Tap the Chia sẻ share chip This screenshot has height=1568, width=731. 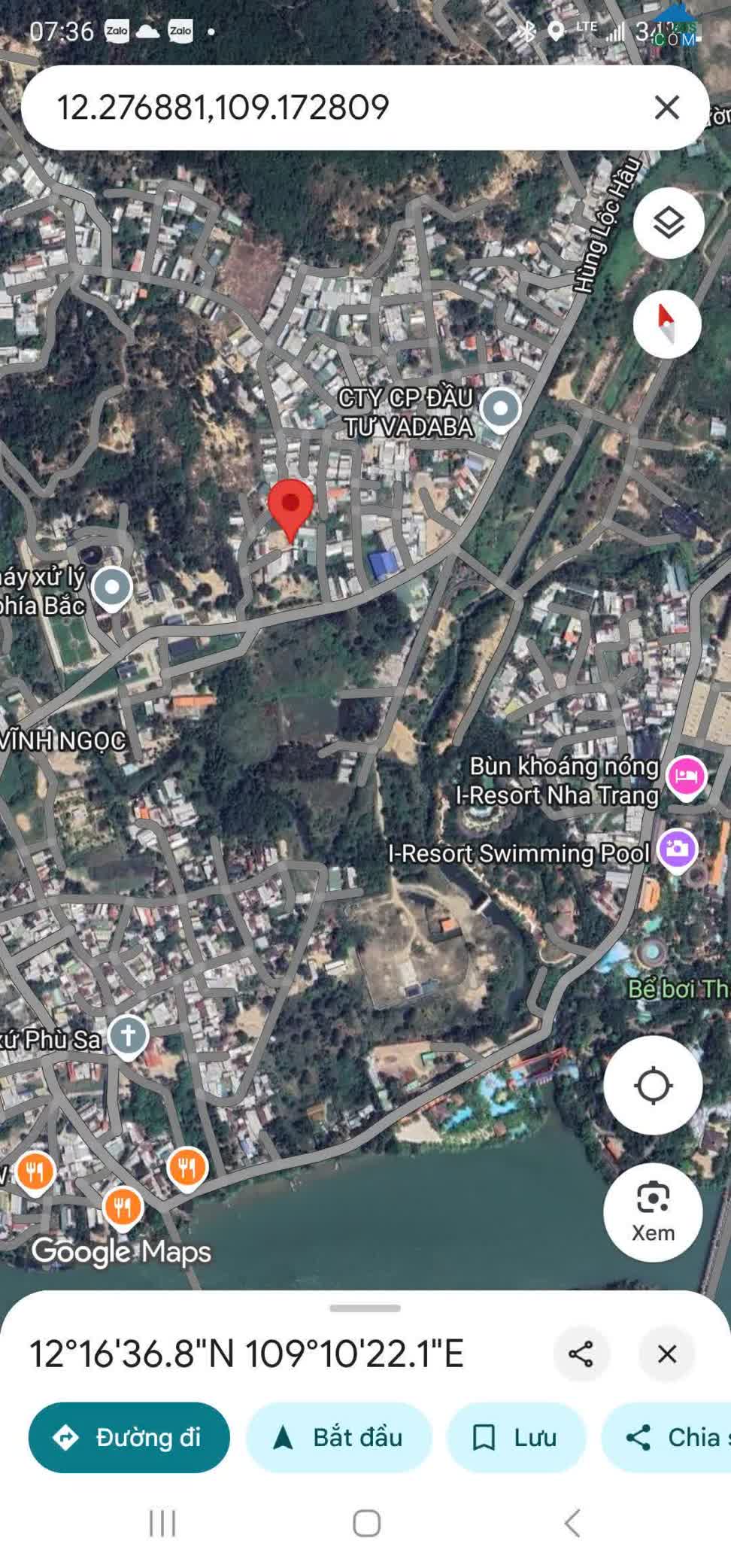coord(666,1437)
